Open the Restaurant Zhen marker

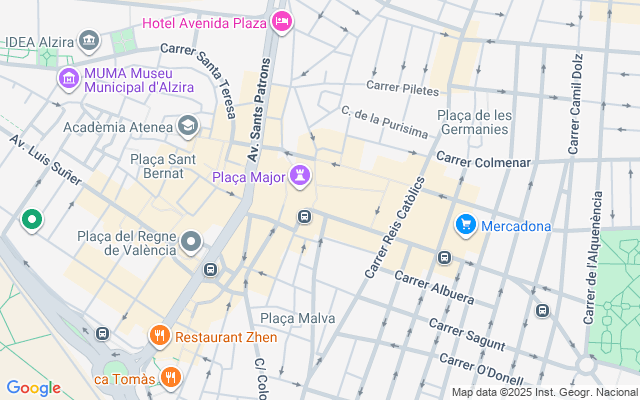(x=159, y=336)
